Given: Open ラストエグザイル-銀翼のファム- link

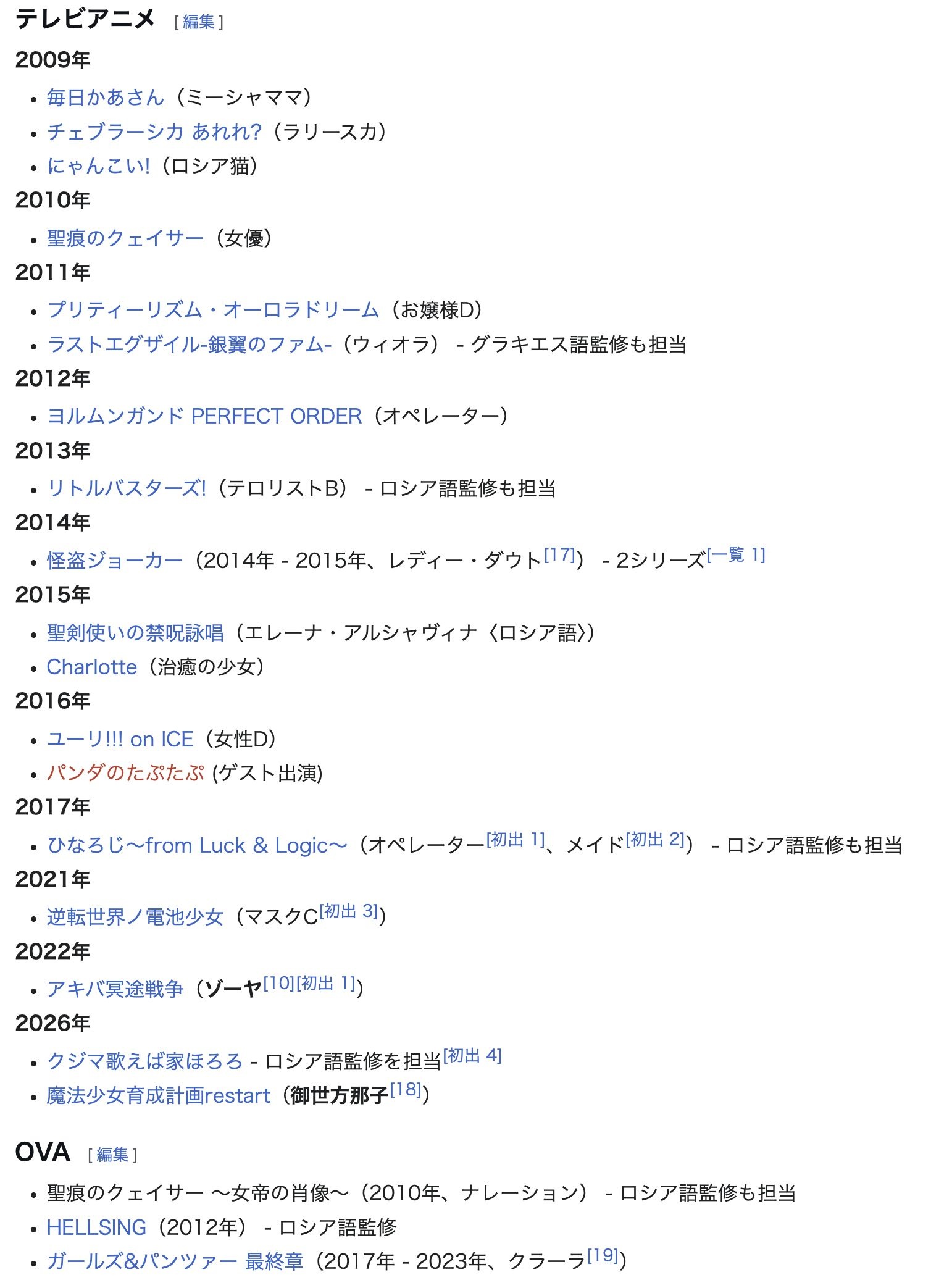Looking at the screenshot, I should (190, 344).
